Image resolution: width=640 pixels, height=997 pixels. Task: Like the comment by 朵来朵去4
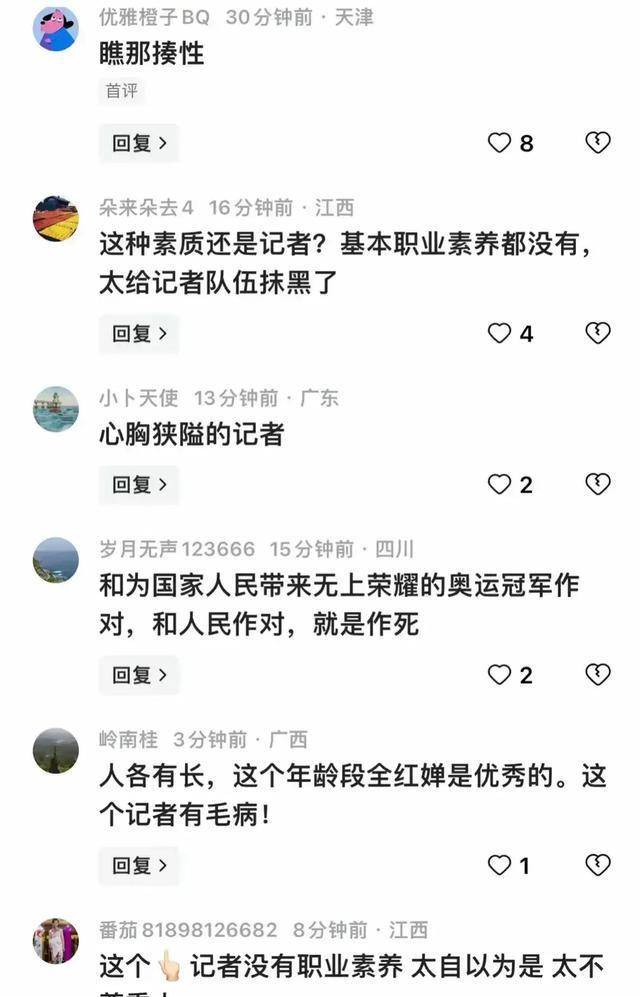(x=499, y=333)
